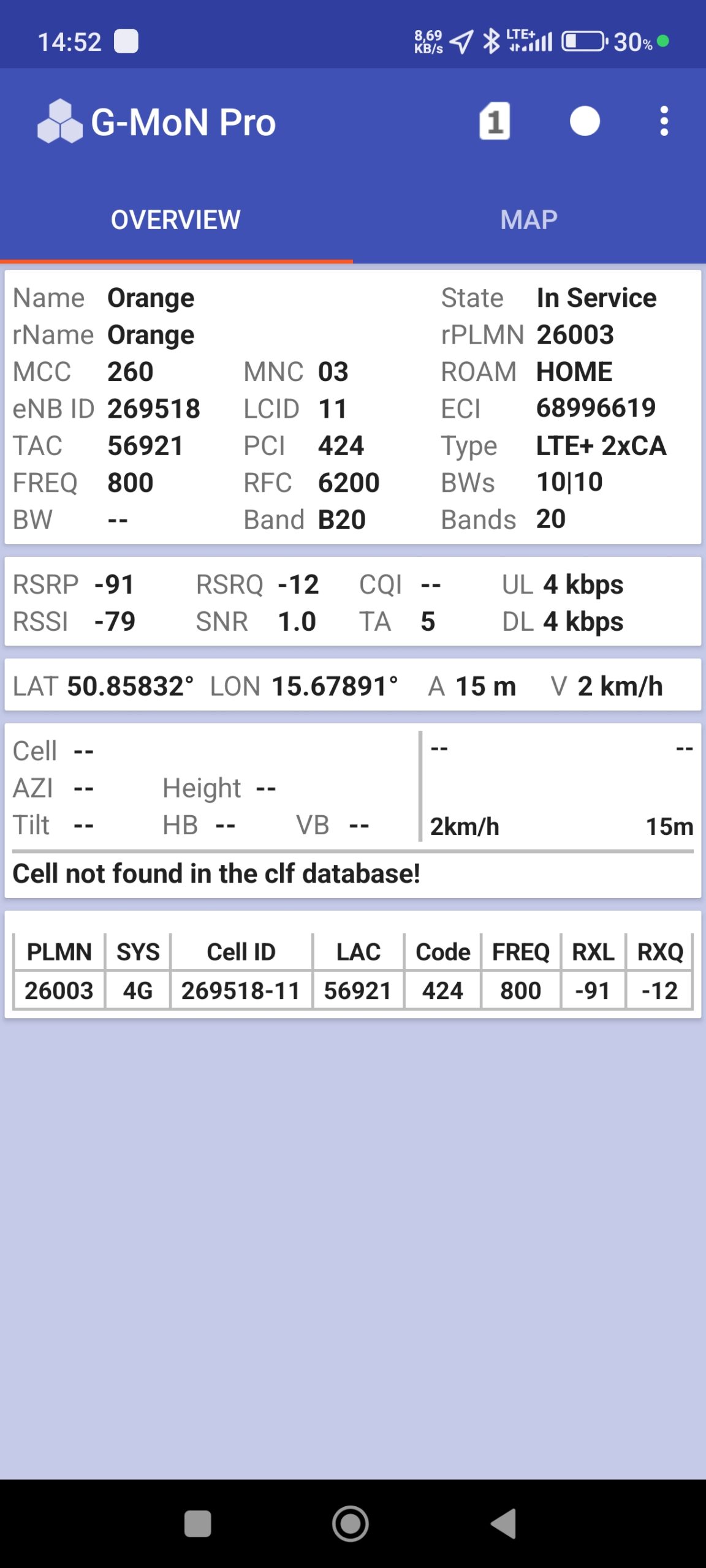Go to the home screen via the navigation bar
The height and width of the screenshot is (1568, 706).
351,1523
